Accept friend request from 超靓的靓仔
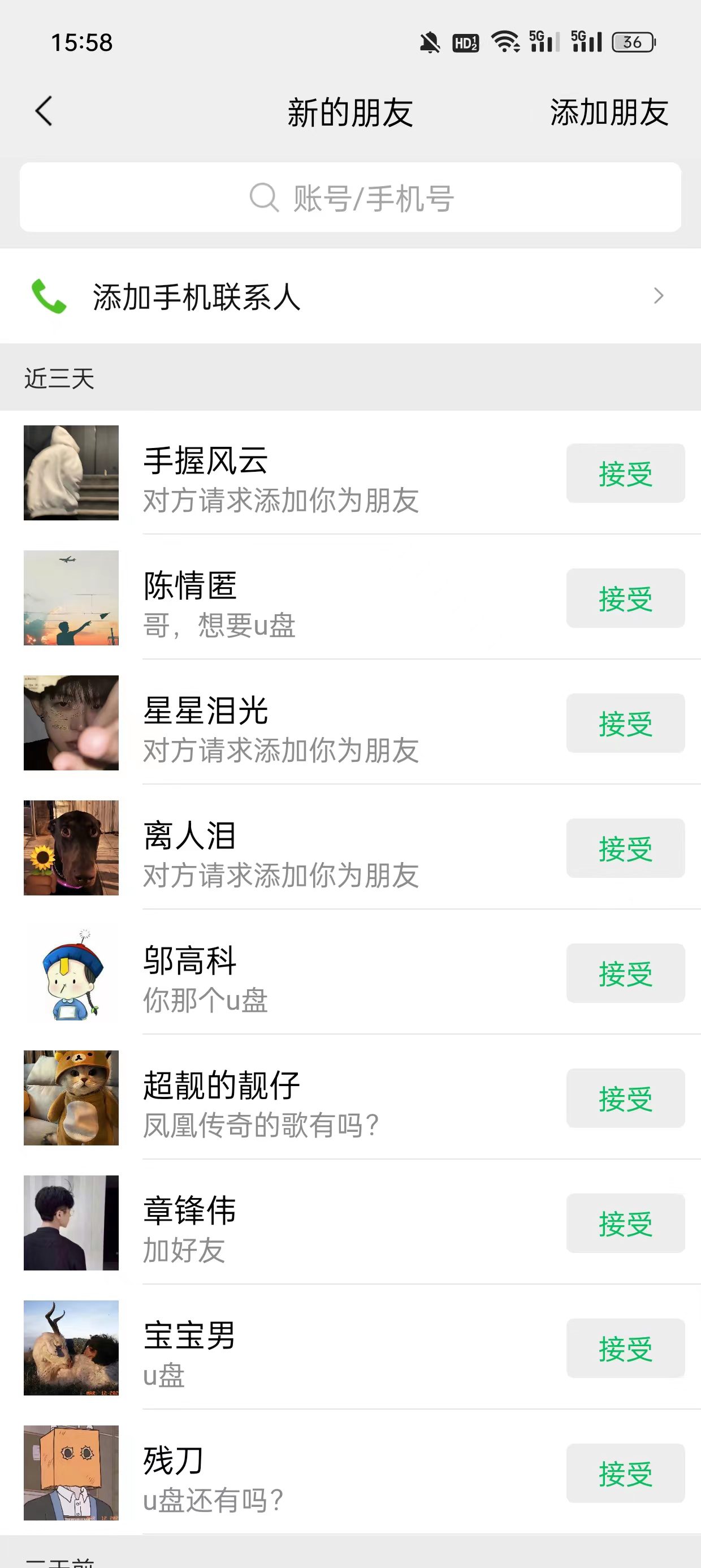 (625, 1098)
